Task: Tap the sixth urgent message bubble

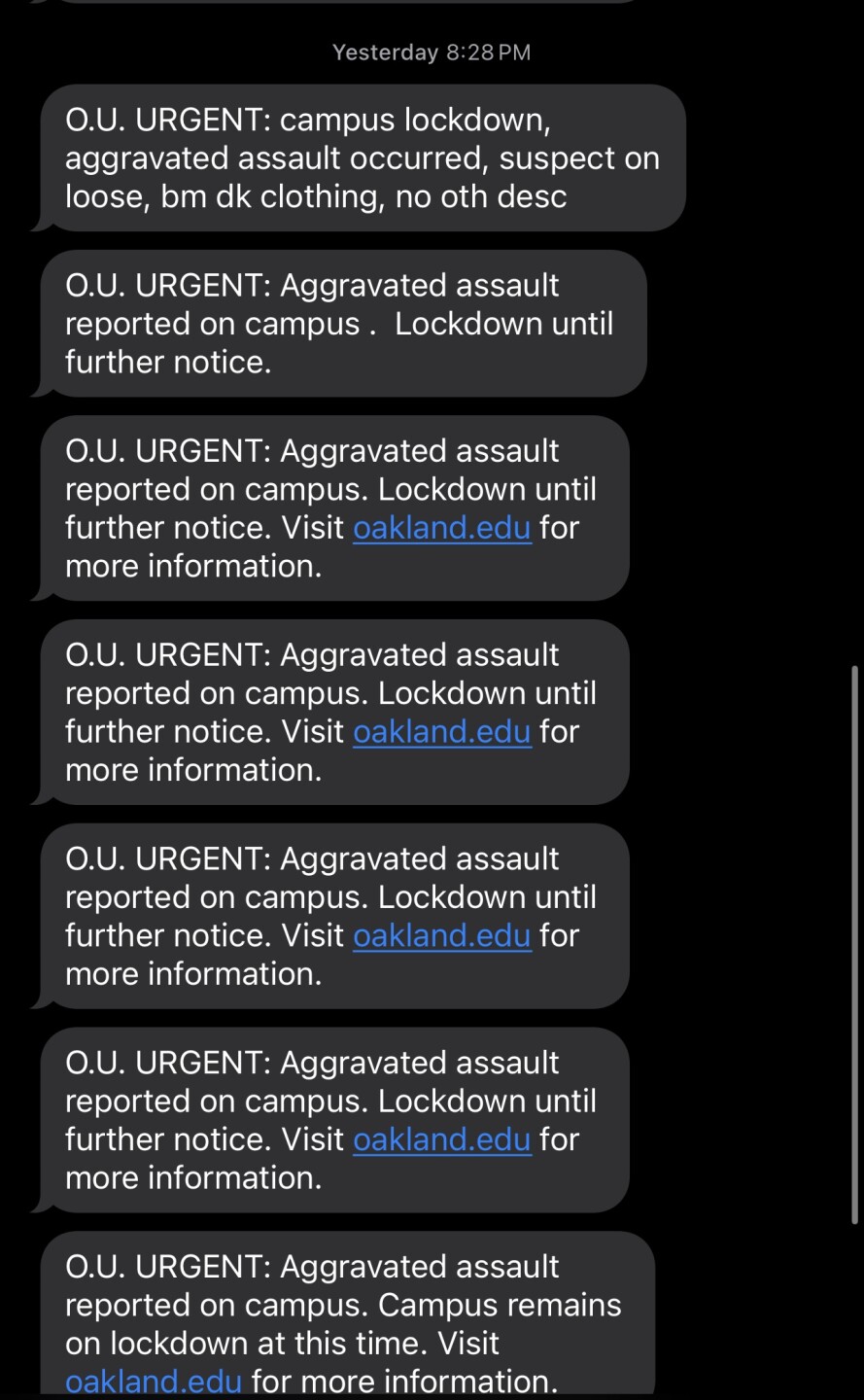Action: tap(335, 1120)
